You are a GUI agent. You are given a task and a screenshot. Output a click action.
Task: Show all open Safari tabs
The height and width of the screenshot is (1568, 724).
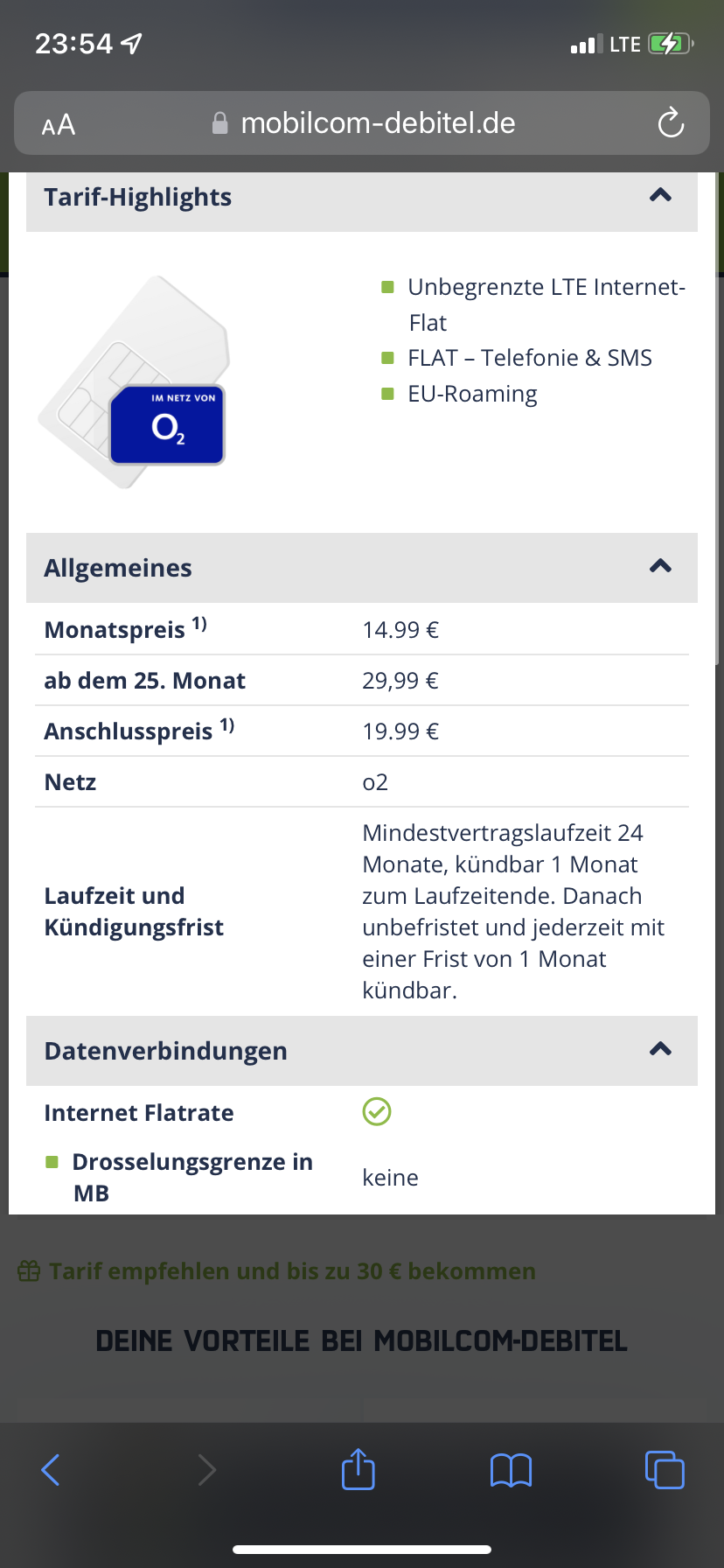pos(665,1470)
